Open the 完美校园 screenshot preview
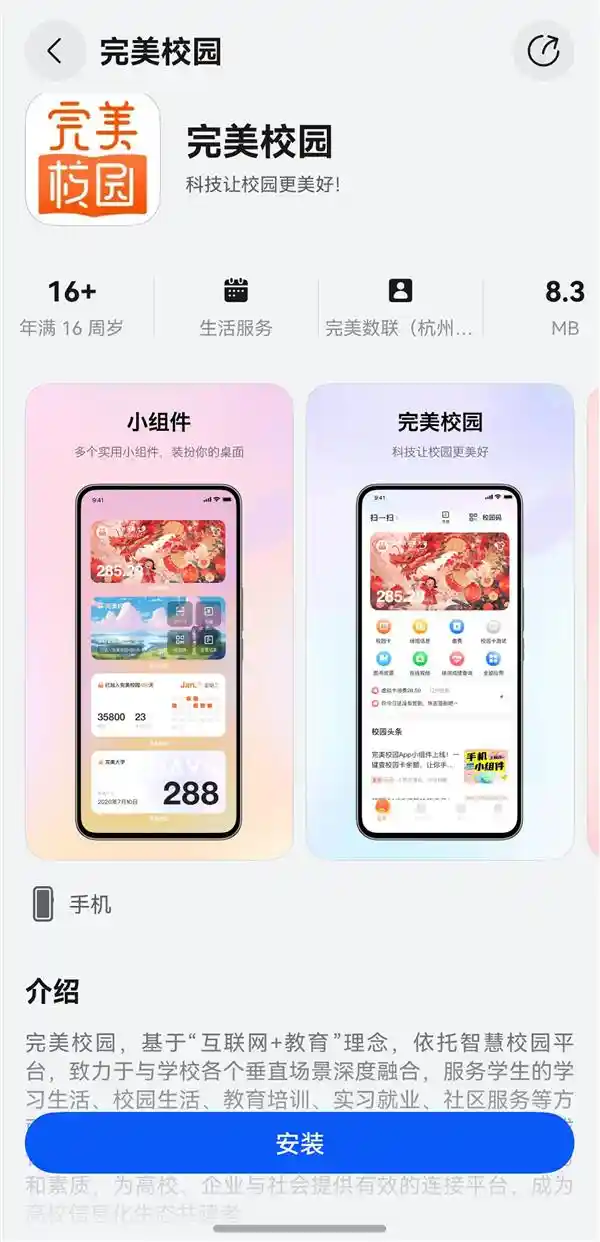Screen dimensions: 600x1242 click(440, 620)
